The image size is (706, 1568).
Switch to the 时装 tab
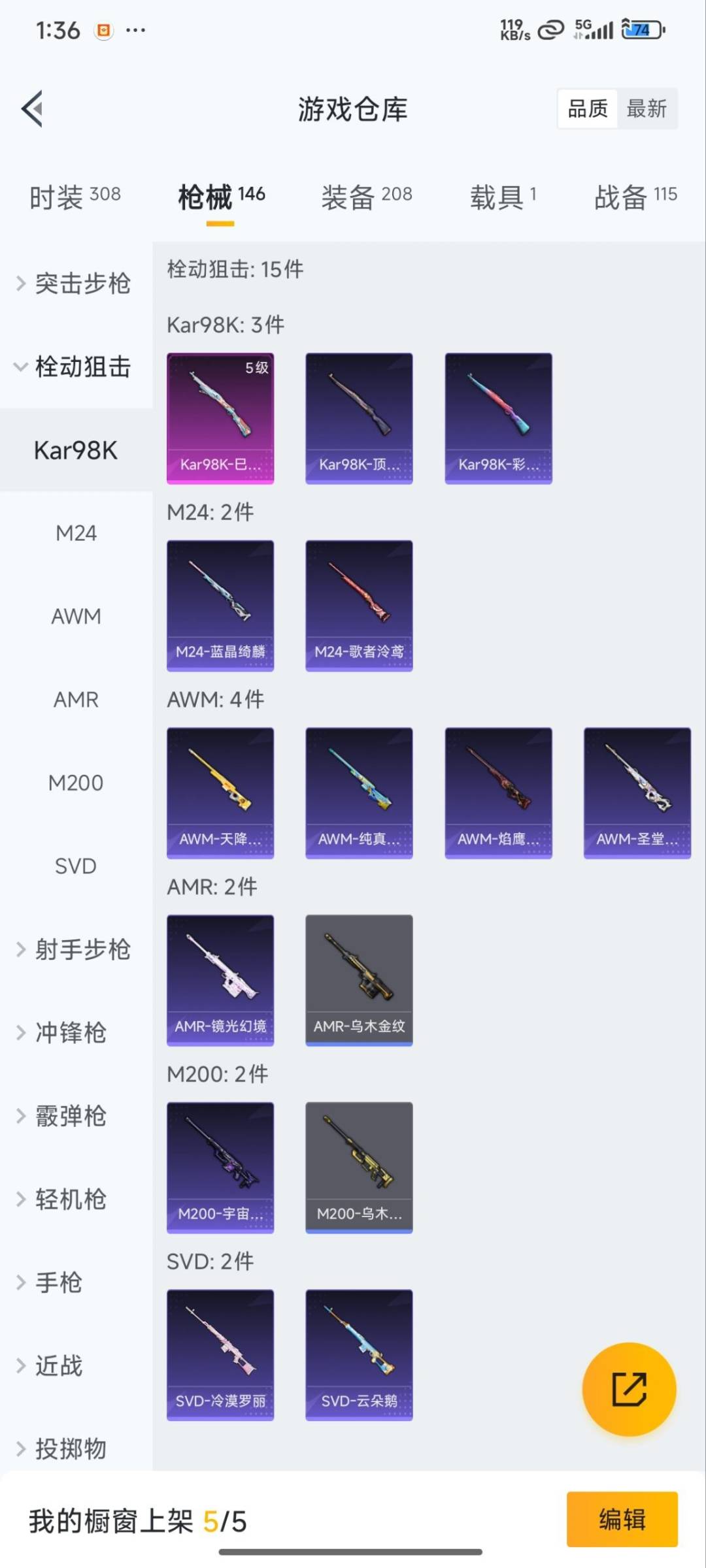coord(75,196)
